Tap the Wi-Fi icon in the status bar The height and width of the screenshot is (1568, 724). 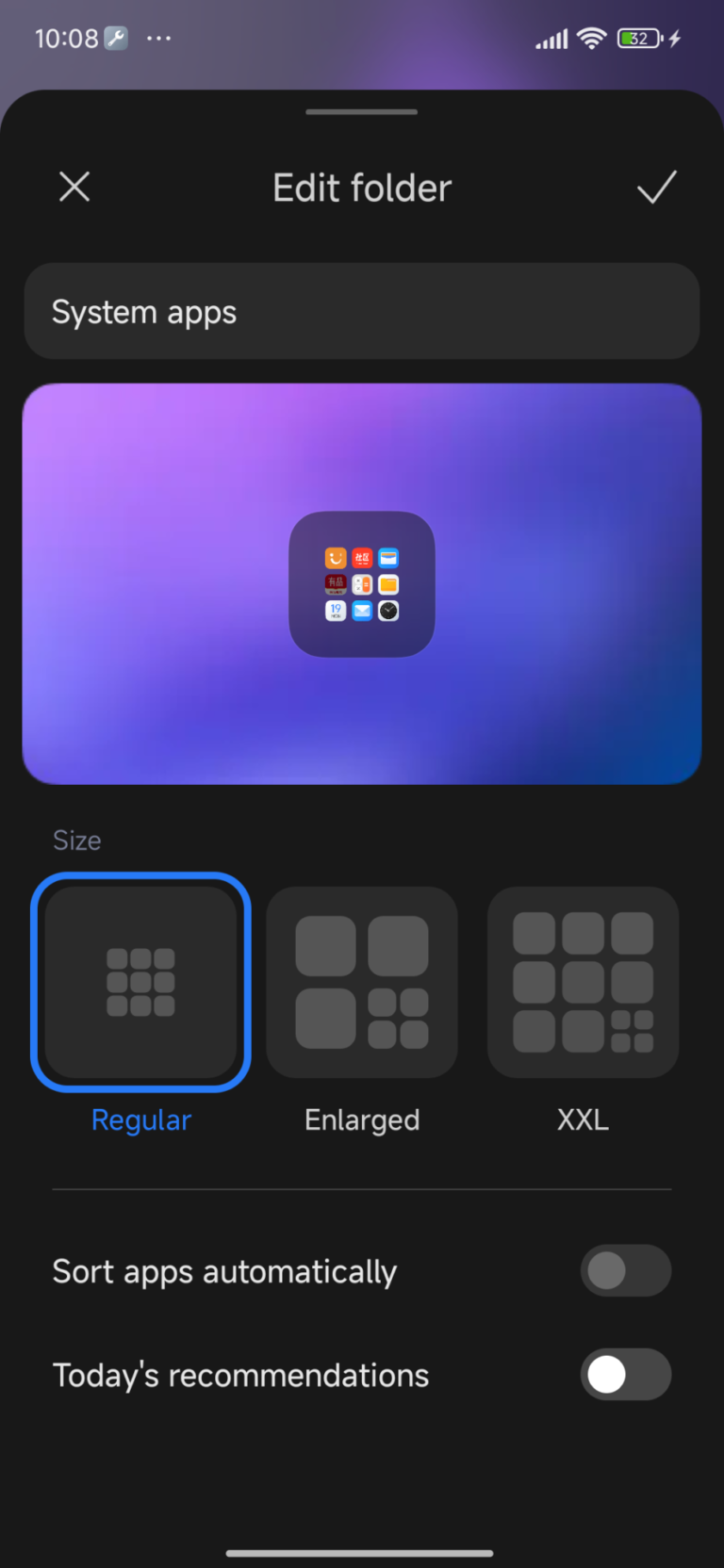coord(592,38)
